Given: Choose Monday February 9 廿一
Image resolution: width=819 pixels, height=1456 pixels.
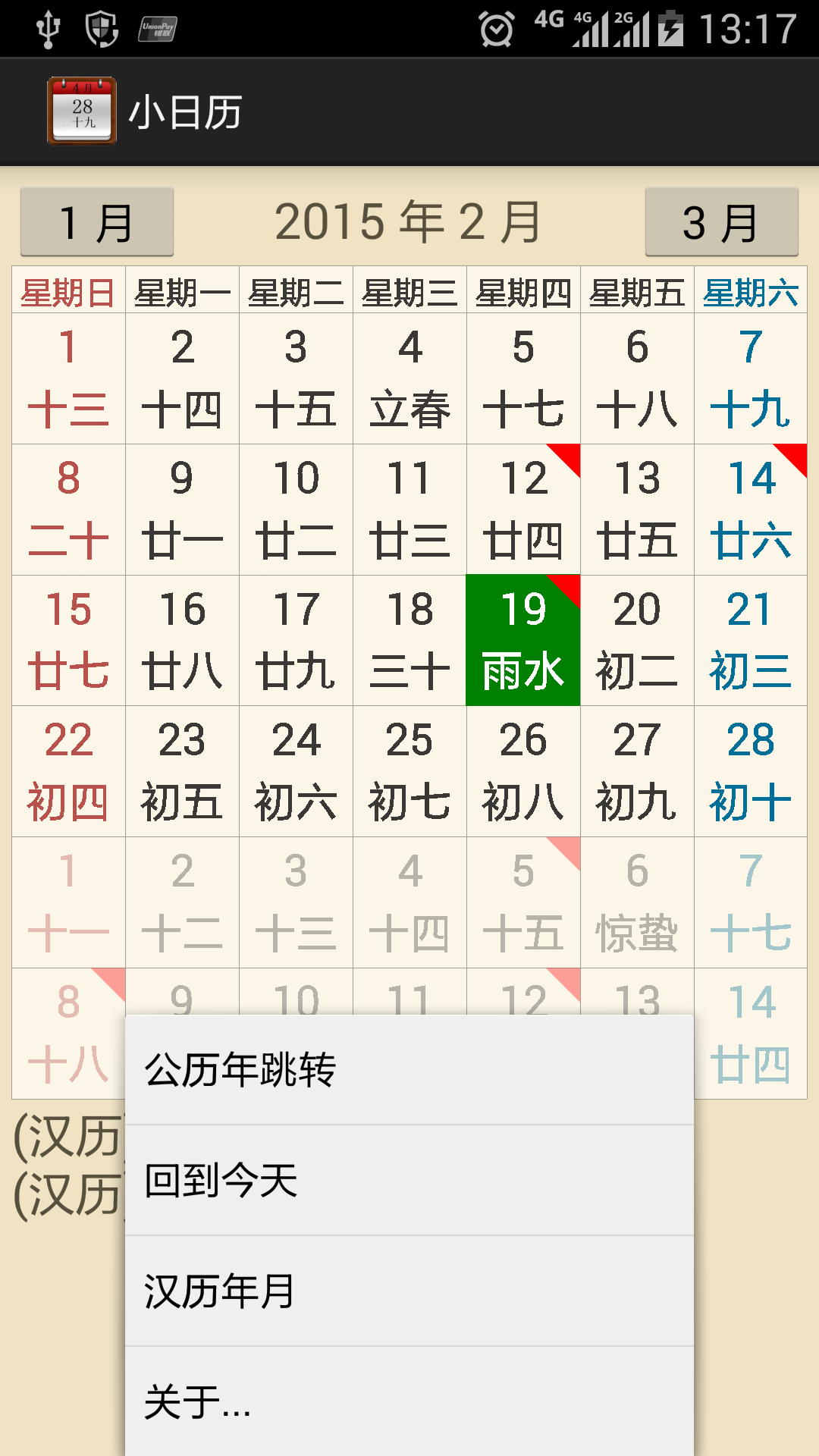Looking at the screenshot, I should pyautogui.click(x=182, y=510).
